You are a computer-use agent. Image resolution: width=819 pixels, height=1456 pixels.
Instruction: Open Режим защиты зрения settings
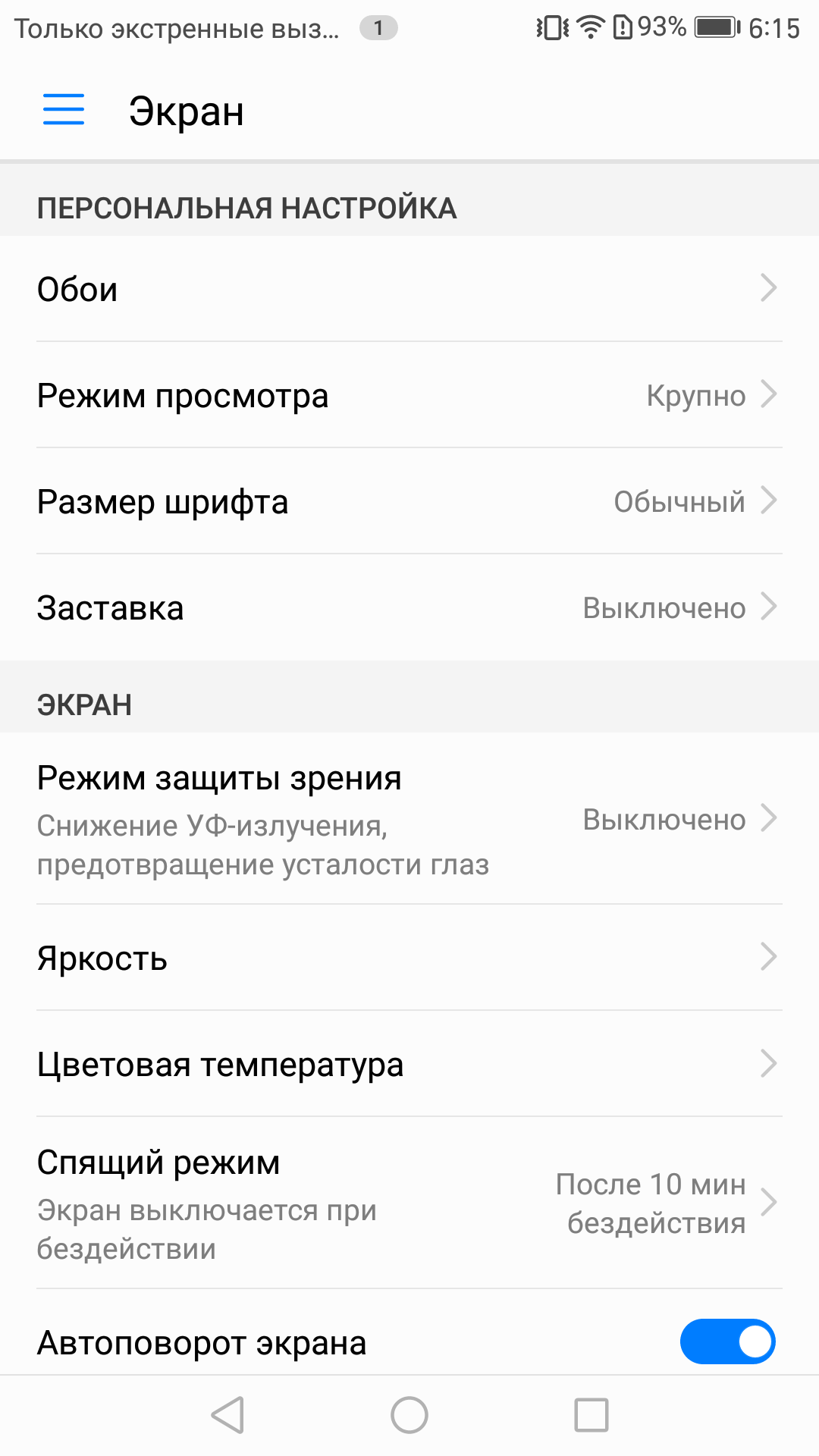(x=409, y=819)
